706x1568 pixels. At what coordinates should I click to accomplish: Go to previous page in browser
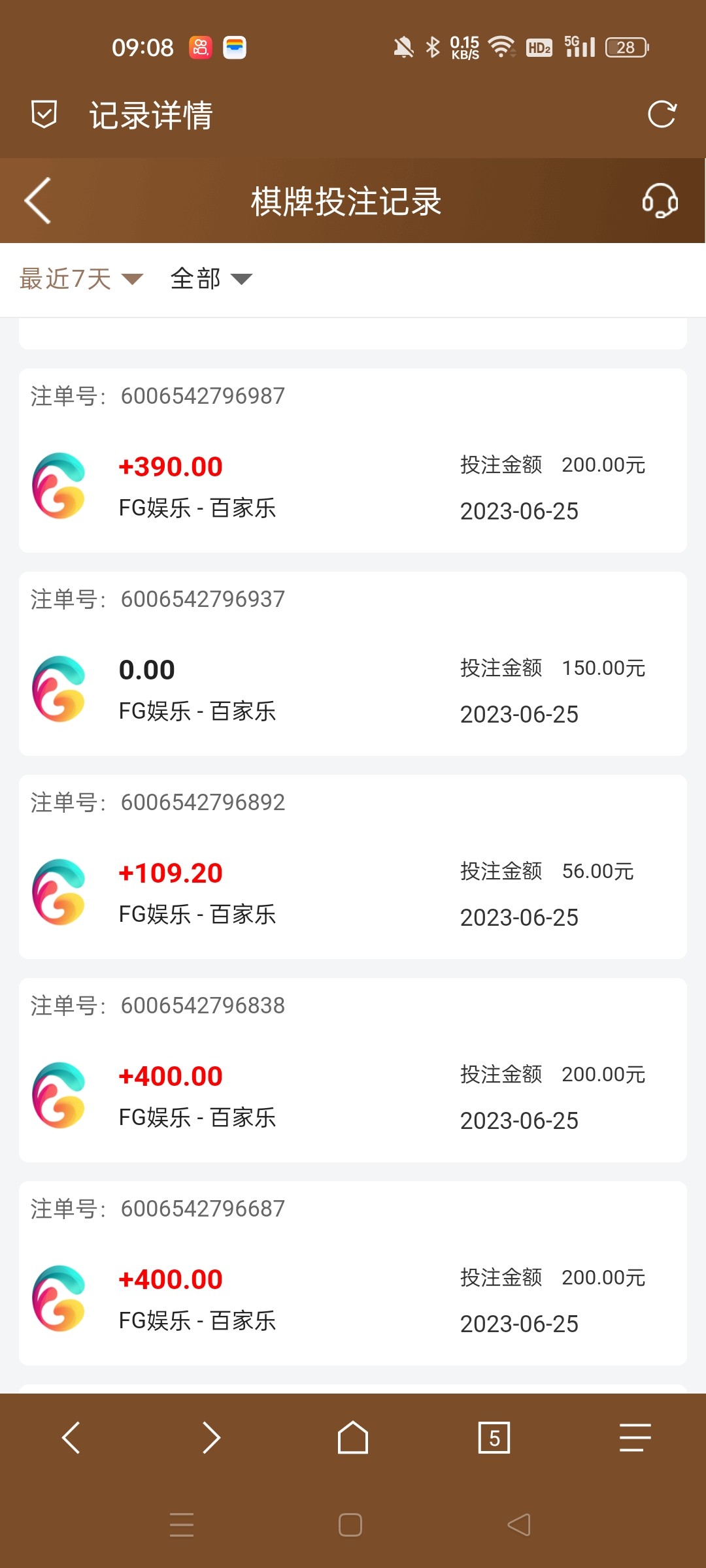click(71, 1437)
